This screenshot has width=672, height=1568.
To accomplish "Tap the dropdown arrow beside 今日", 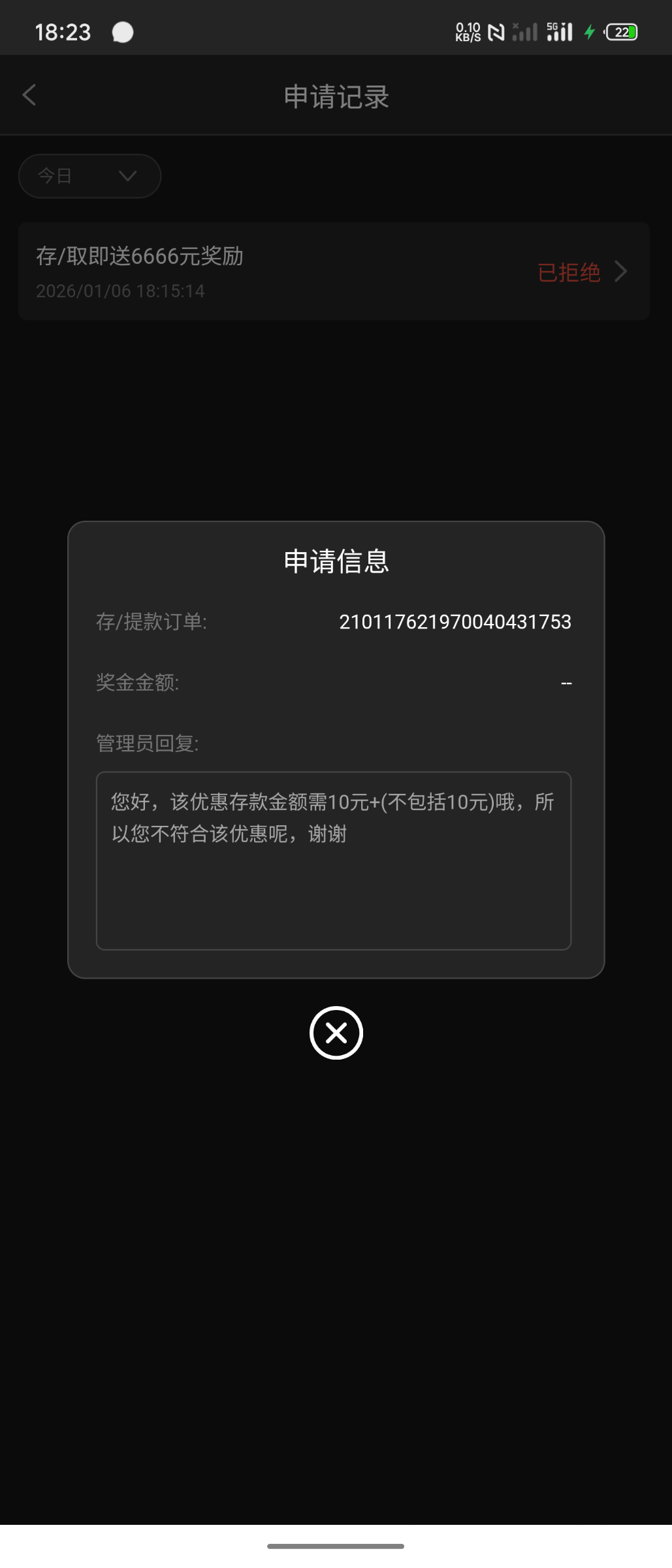I will coord(127,176).
